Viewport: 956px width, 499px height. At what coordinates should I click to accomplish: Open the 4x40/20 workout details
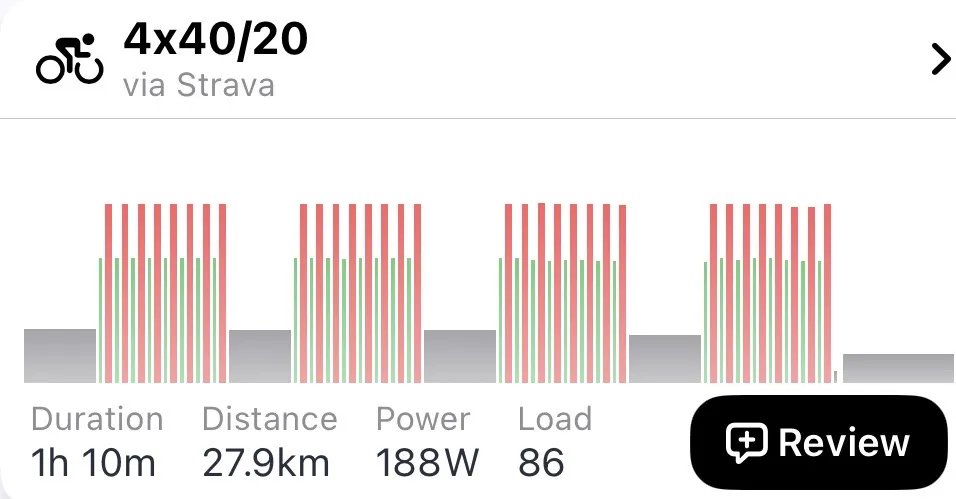939,60
